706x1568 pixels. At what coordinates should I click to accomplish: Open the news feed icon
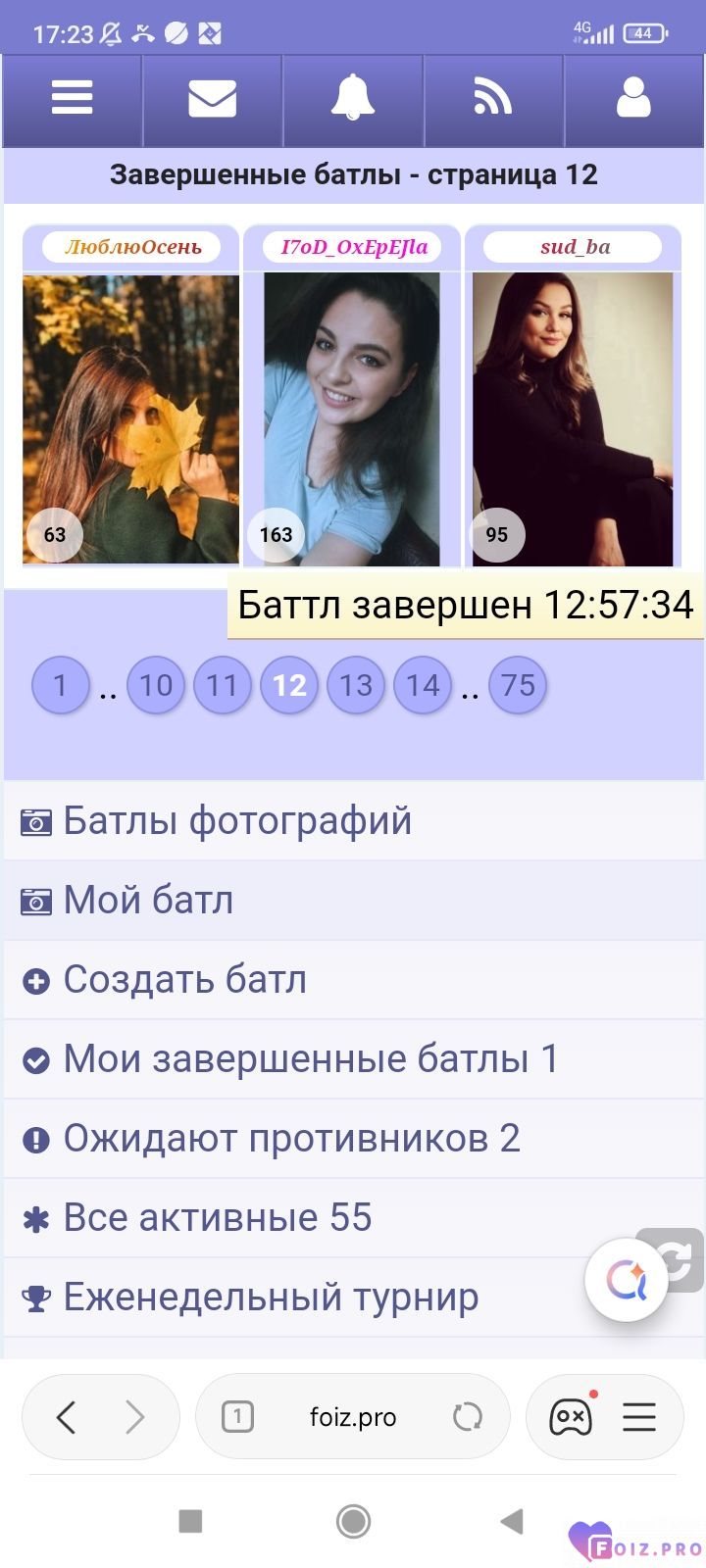[x=493, y=99]
